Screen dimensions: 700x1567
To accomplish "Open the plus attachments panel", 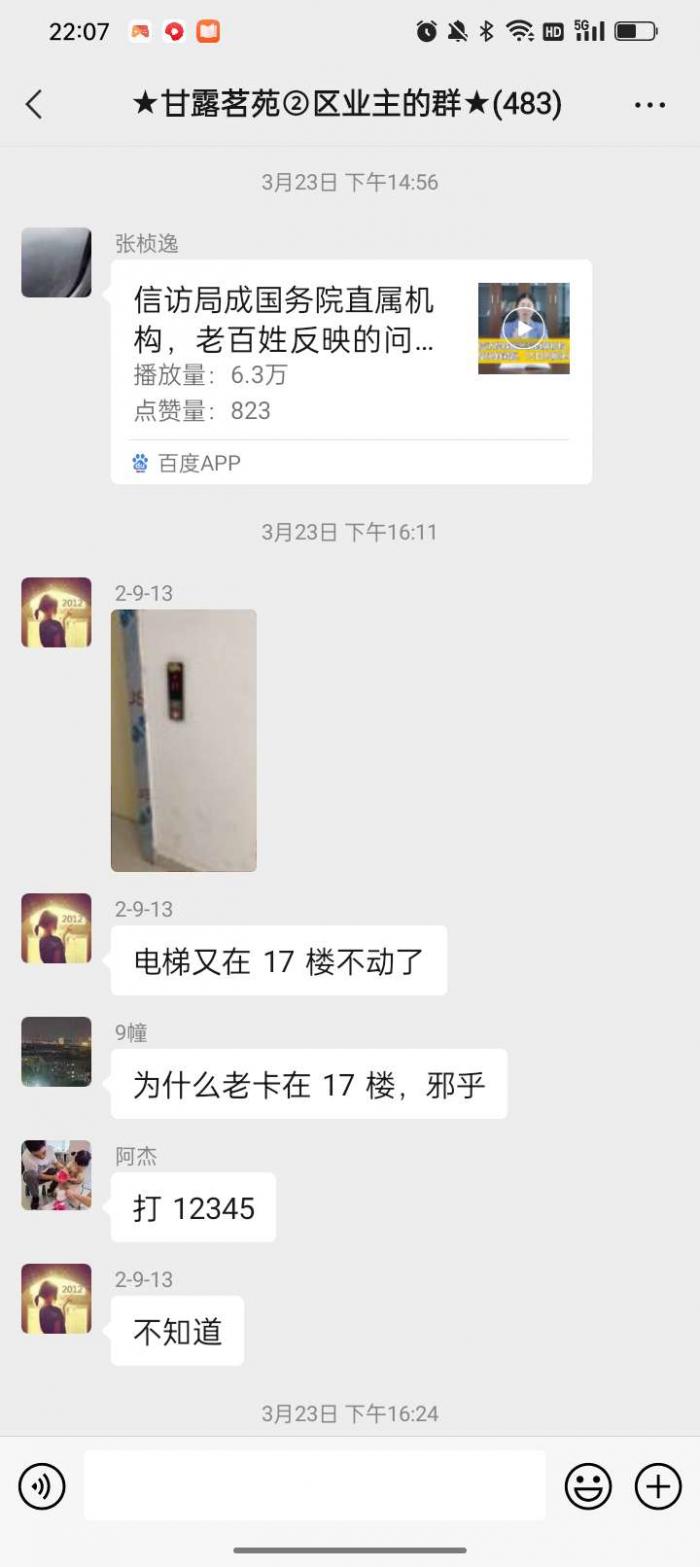I will point(657,1486).
